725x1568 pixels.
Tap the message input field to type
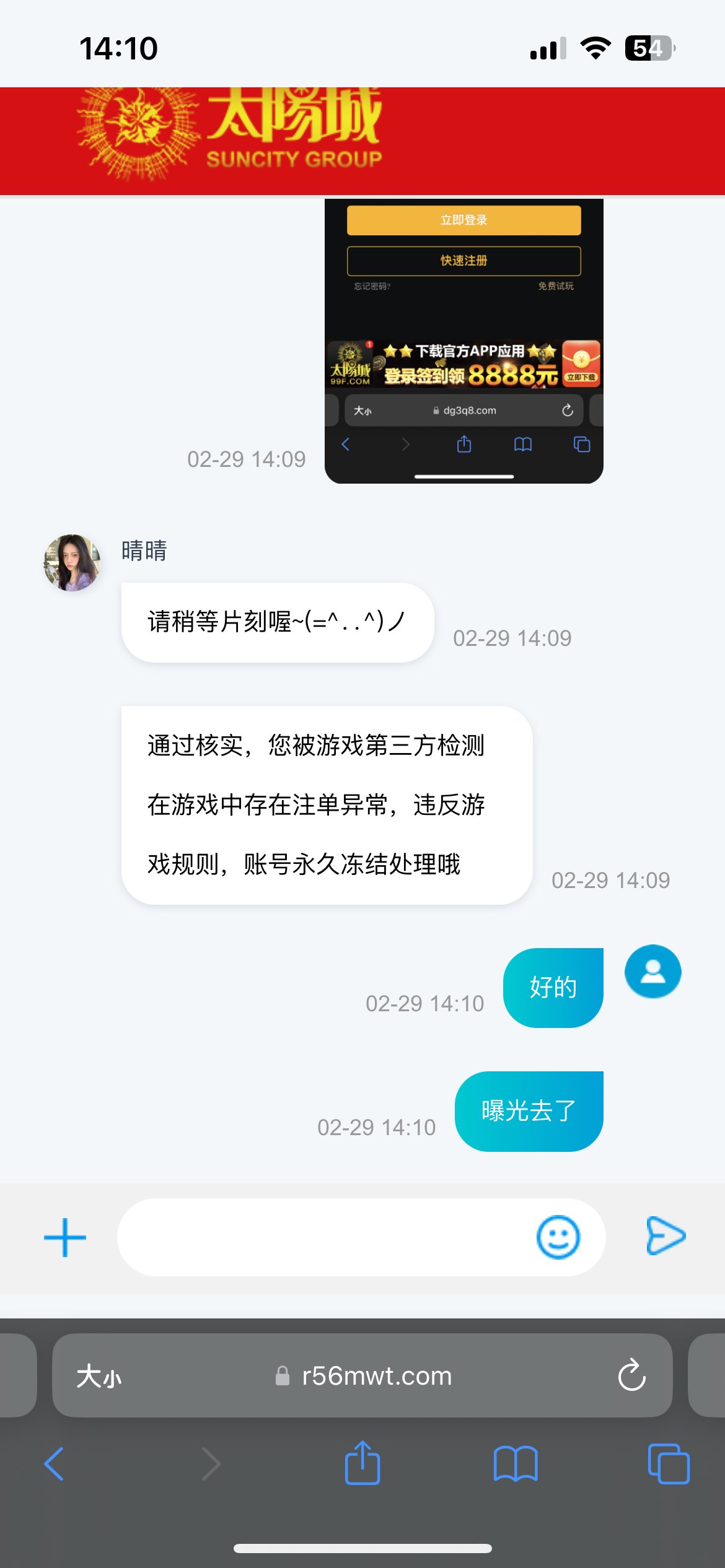[335, 1237]
